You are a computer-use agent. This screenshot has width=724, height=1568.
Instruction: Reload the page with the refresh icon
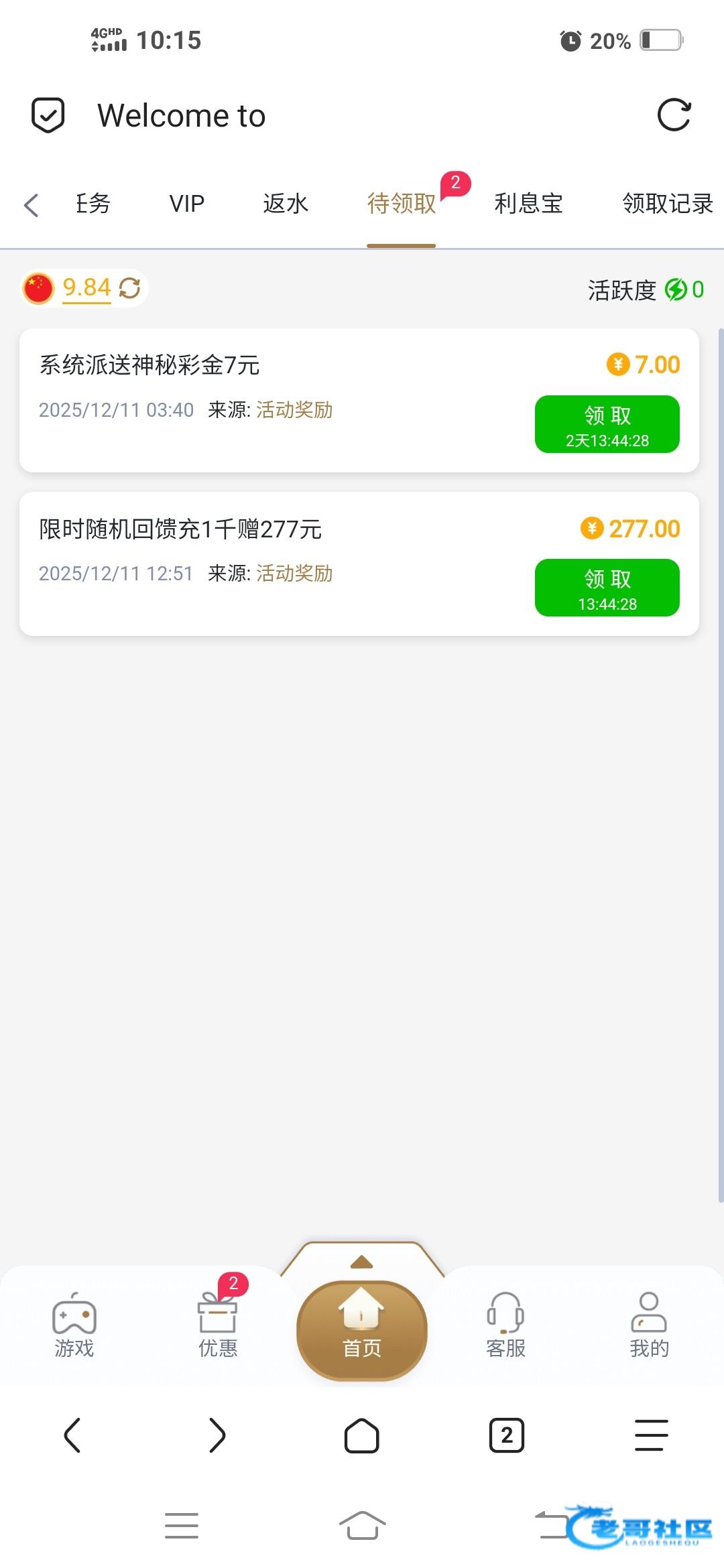(674, 115)
